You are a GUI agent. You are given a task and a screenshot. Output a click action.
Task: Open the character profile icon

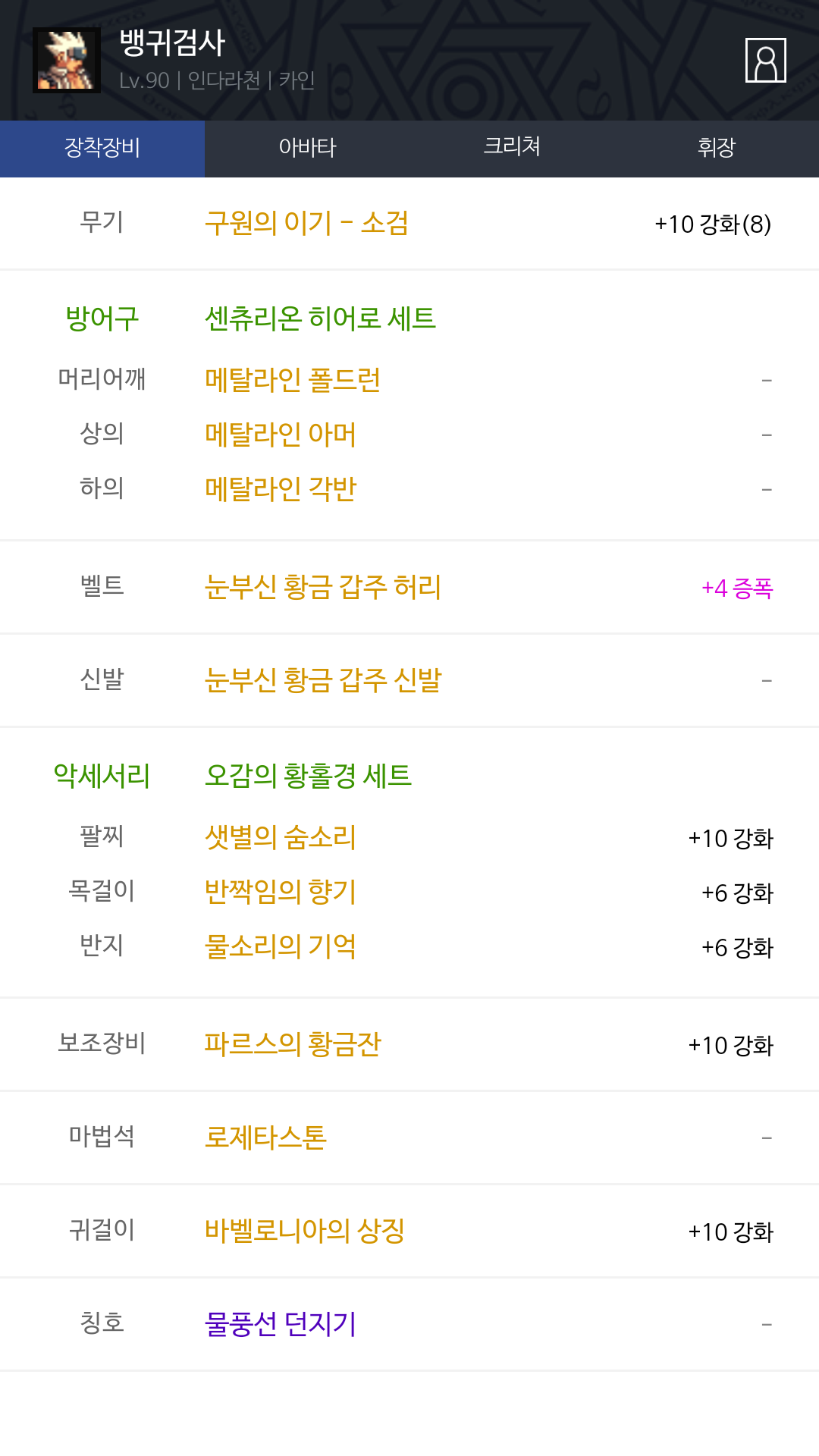765,60
